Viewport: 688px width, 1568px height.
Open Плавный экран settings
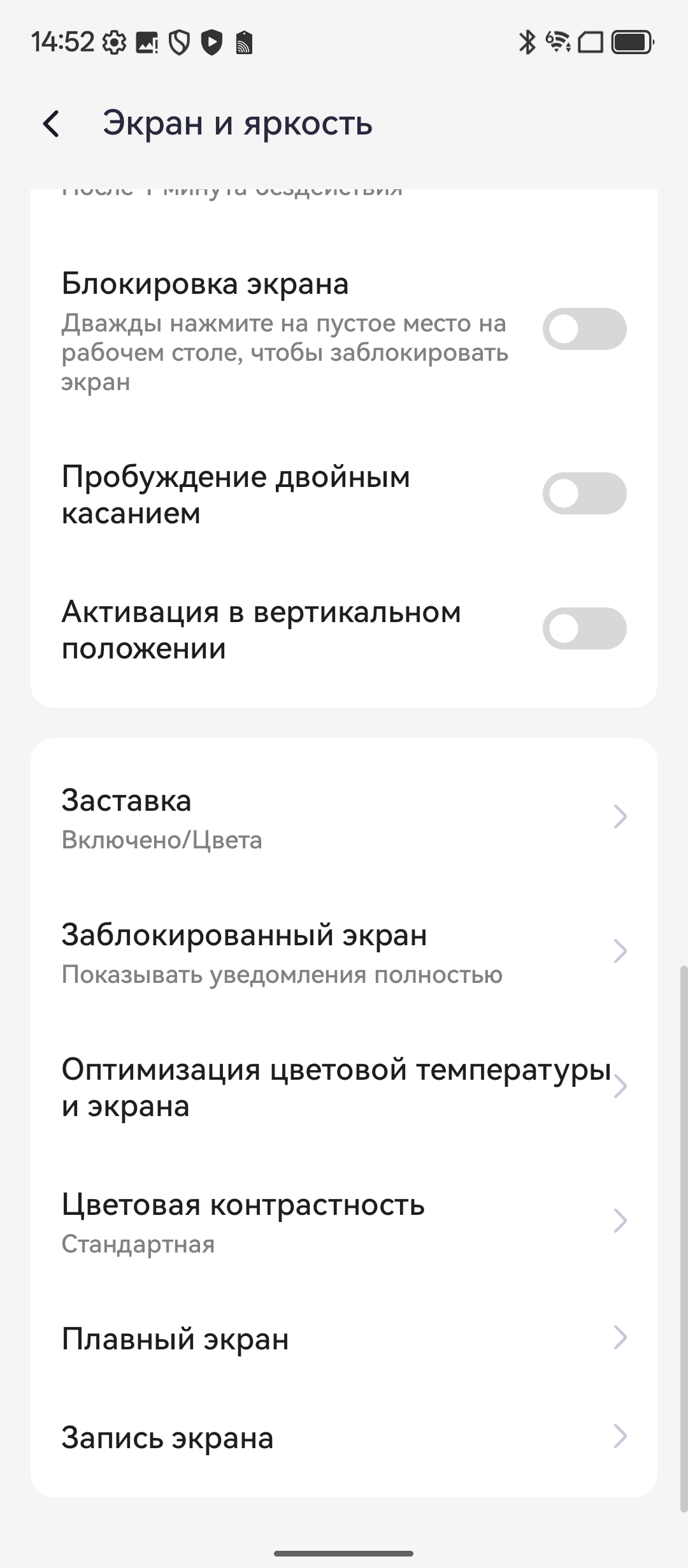344,1339
